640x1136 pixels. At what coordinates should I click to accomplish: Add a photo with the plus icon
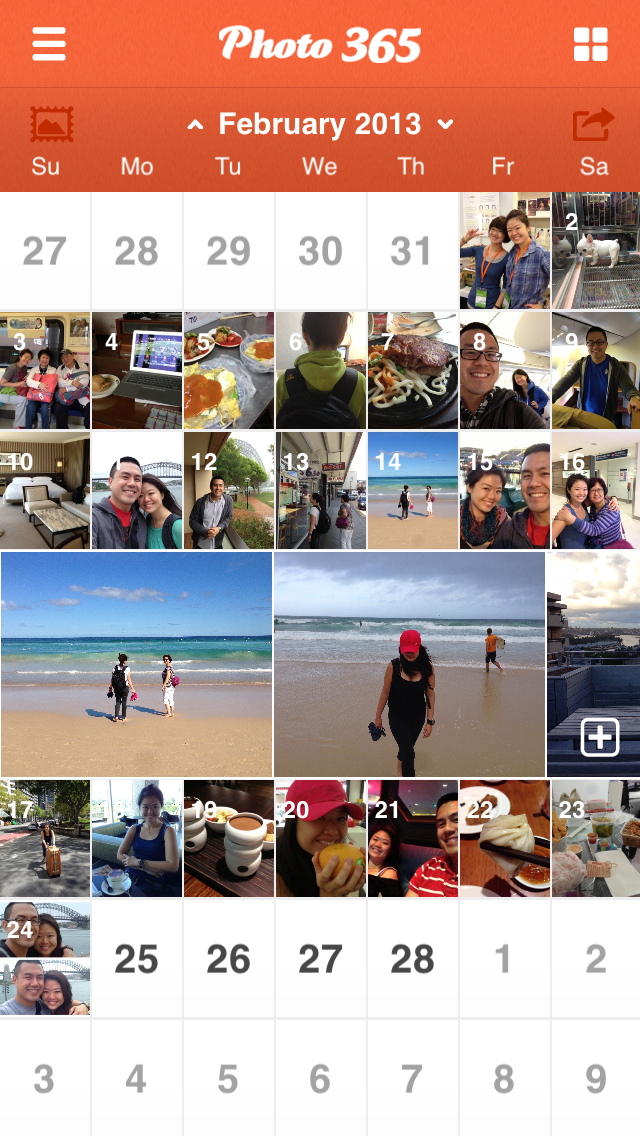tap(600, 738)
